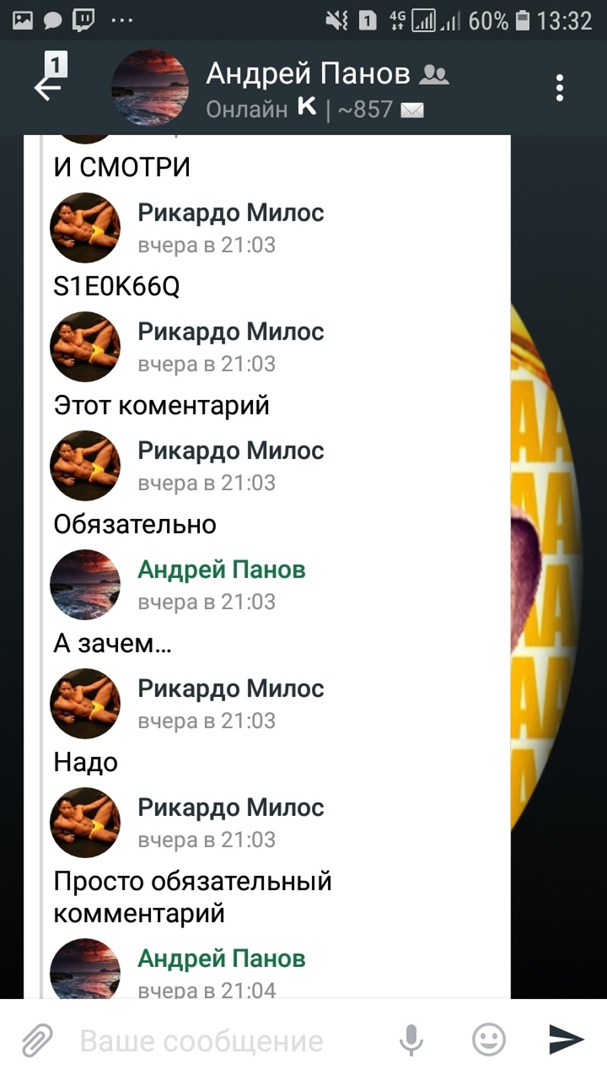Image resolution: width=607 pixels, height=1080 pixels.
Task: Record a voice message with microphone
Action: [x=411, y=1041]
